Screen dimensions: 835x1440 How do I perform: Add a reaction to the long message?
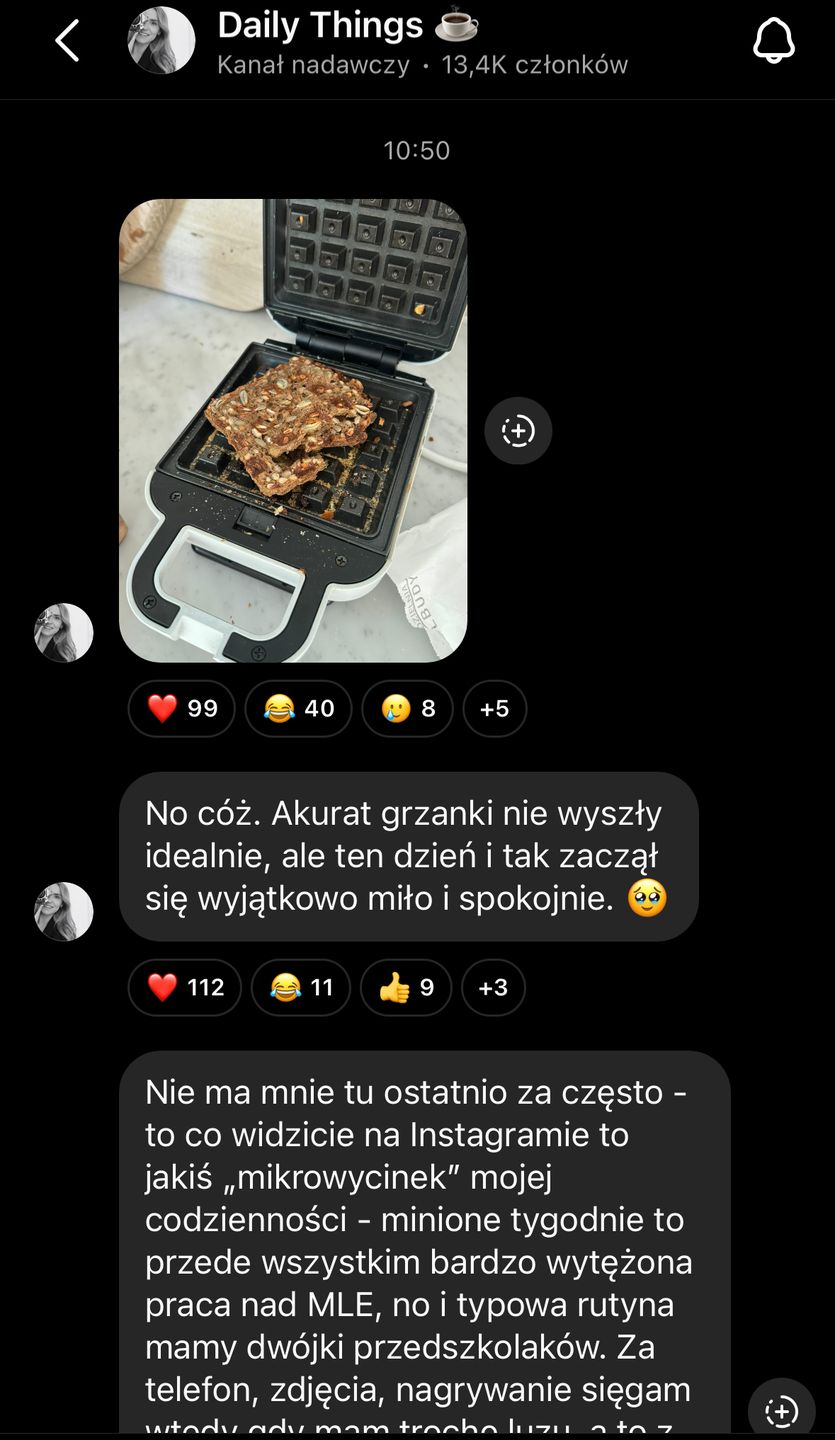tap(781, 1411)
